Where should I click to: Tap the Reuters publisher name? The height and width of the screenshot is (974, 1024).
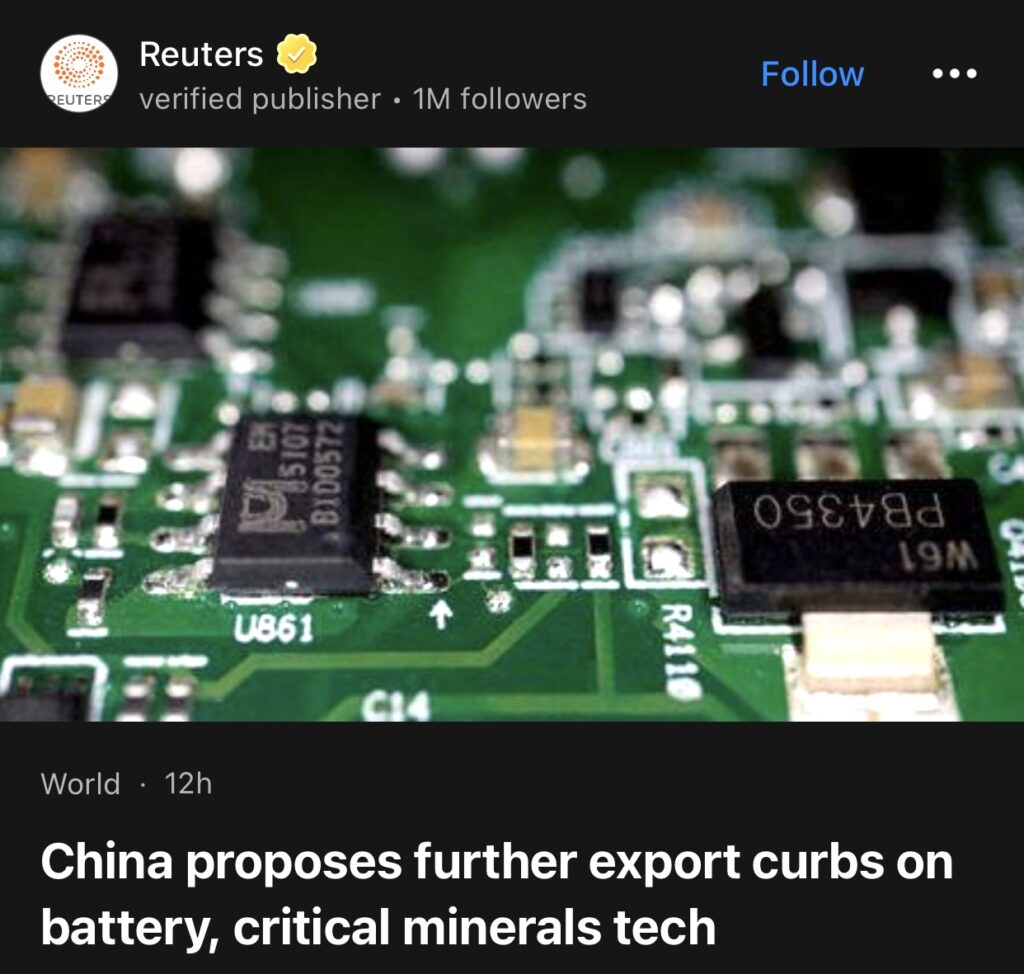click(201, 54)
